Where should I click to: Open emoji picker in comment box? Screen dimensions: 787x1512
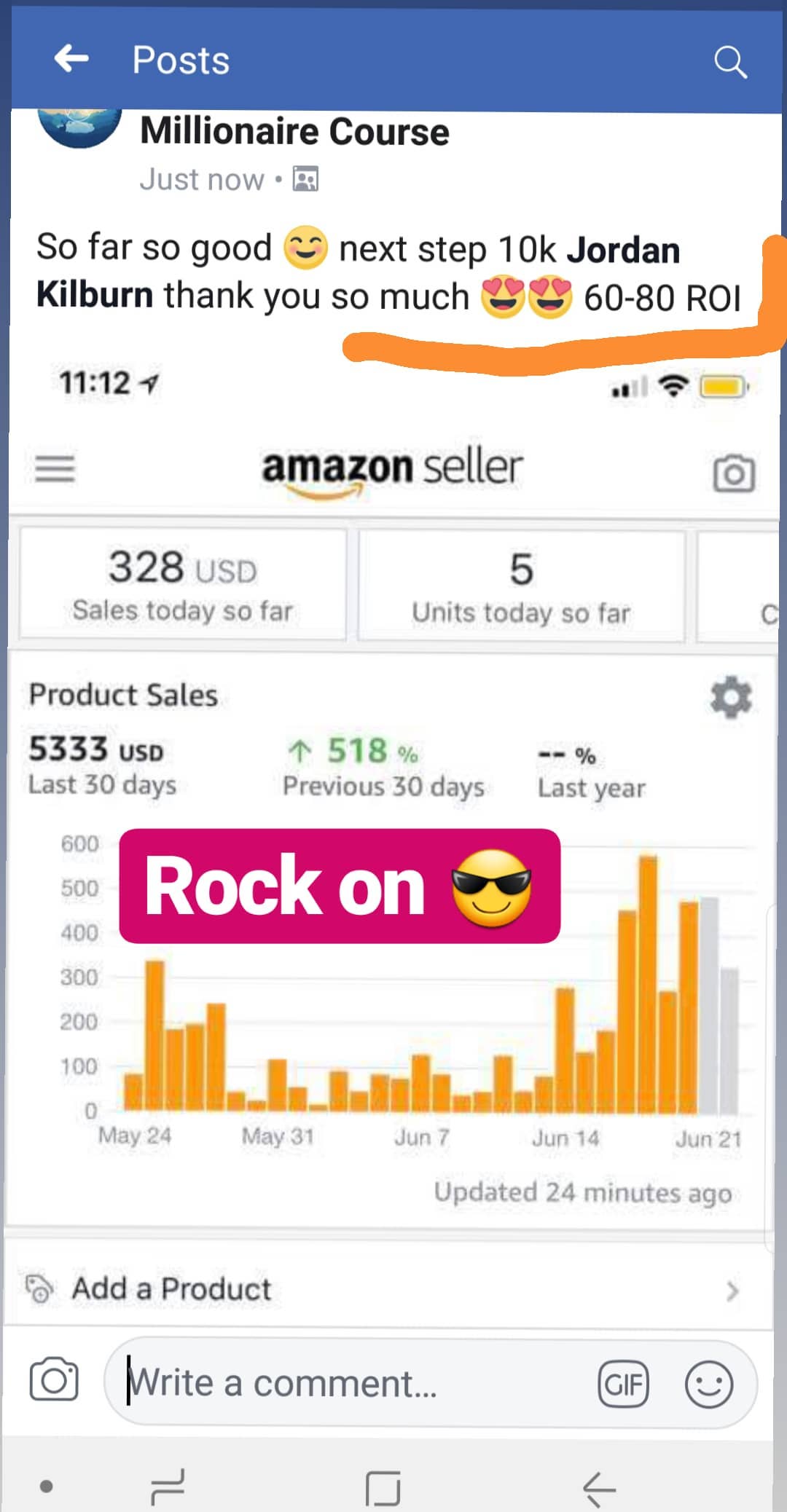pos(708,1383)
